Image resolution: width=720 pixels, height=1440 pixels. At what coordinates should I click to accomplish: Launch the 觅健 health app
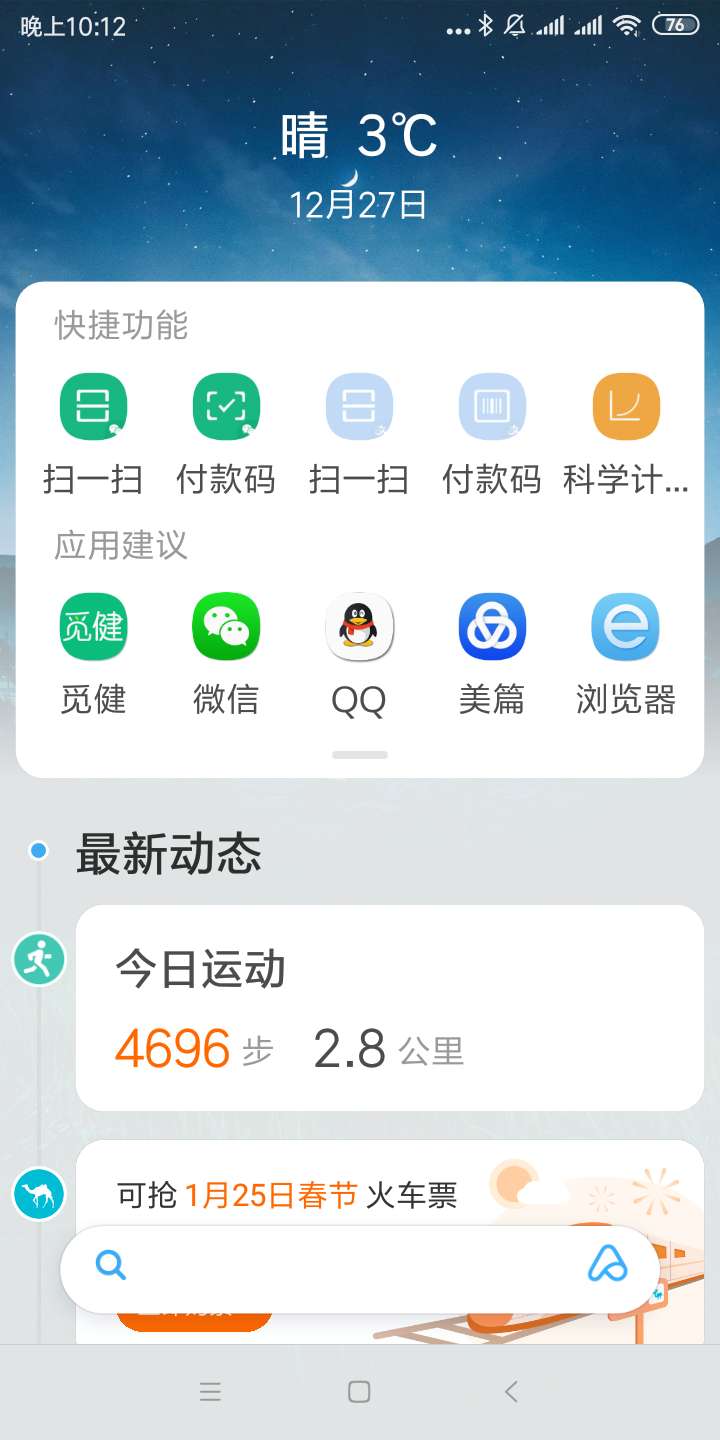[x=93, y=626]
